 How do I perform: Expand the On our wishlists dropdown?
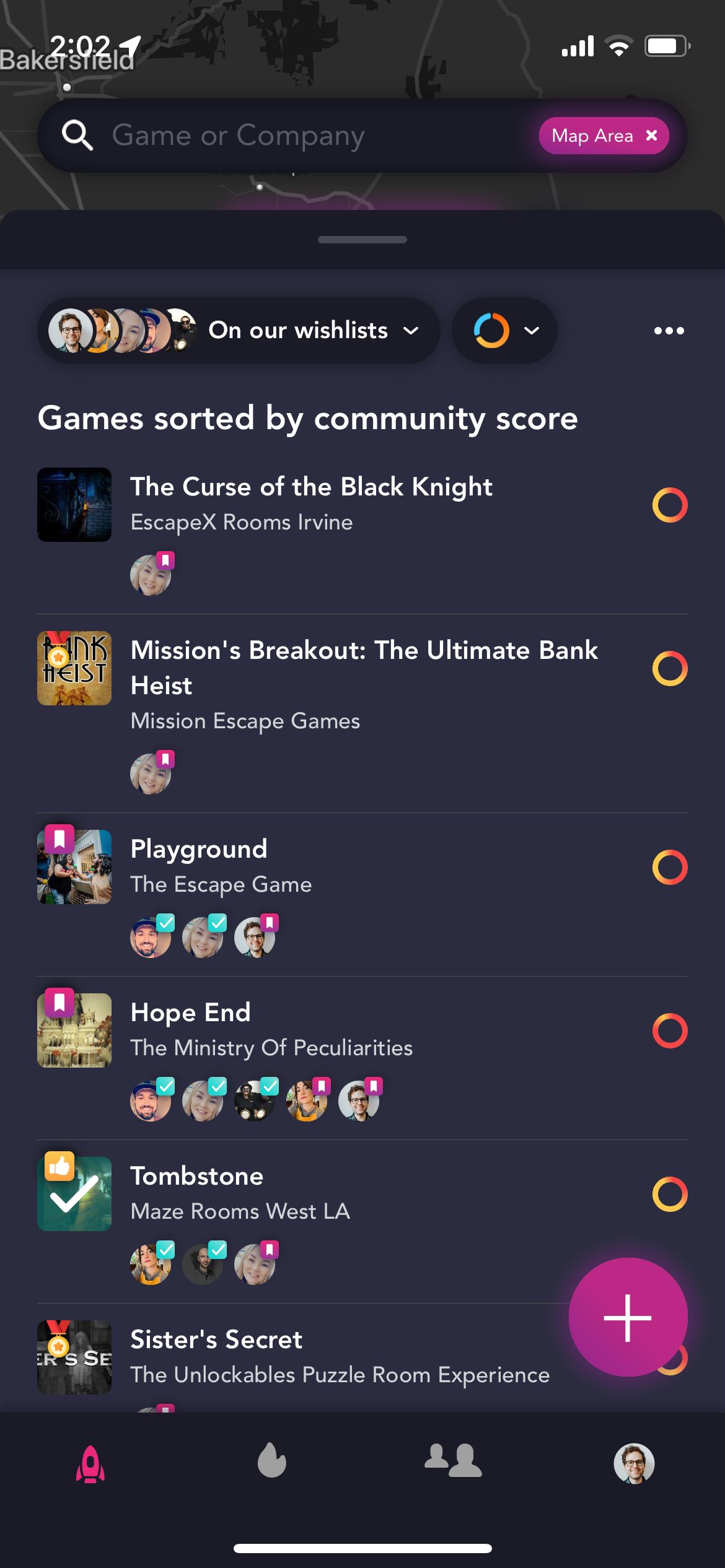point(239,330)
